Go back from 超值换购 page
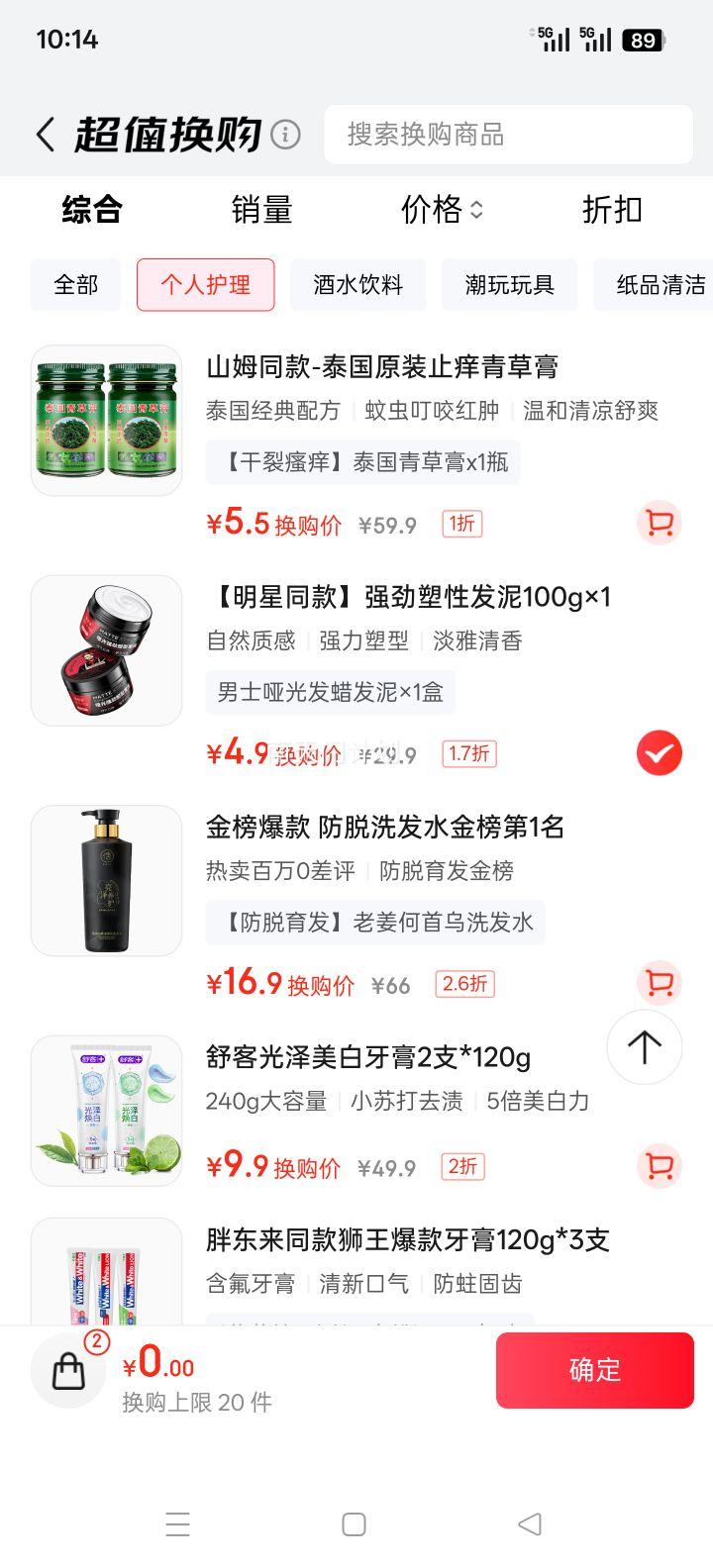Image resolution: width=713 pixels, height=1568 pixels. click(45, 135)
